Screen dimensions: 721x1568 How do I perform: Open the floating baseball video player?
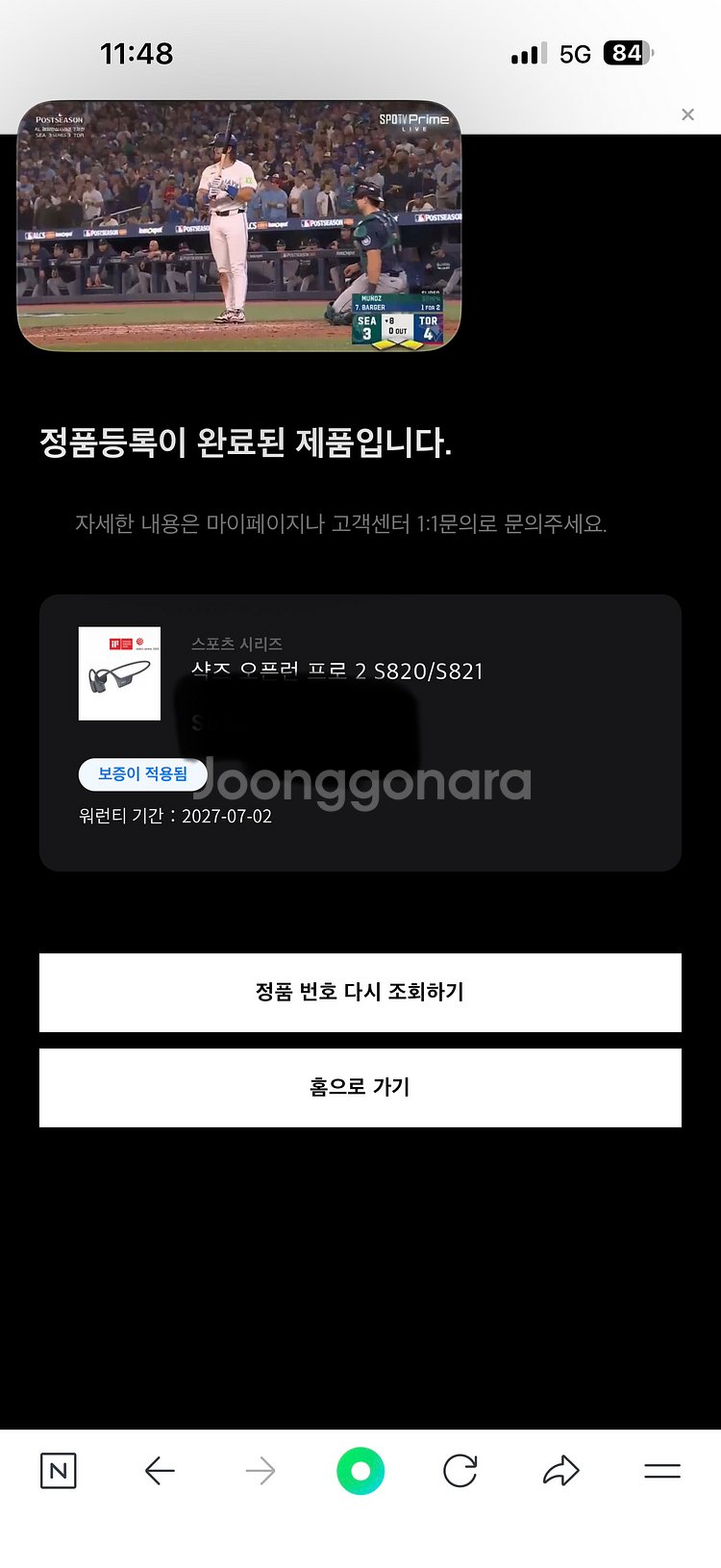[x=238, y=226]
